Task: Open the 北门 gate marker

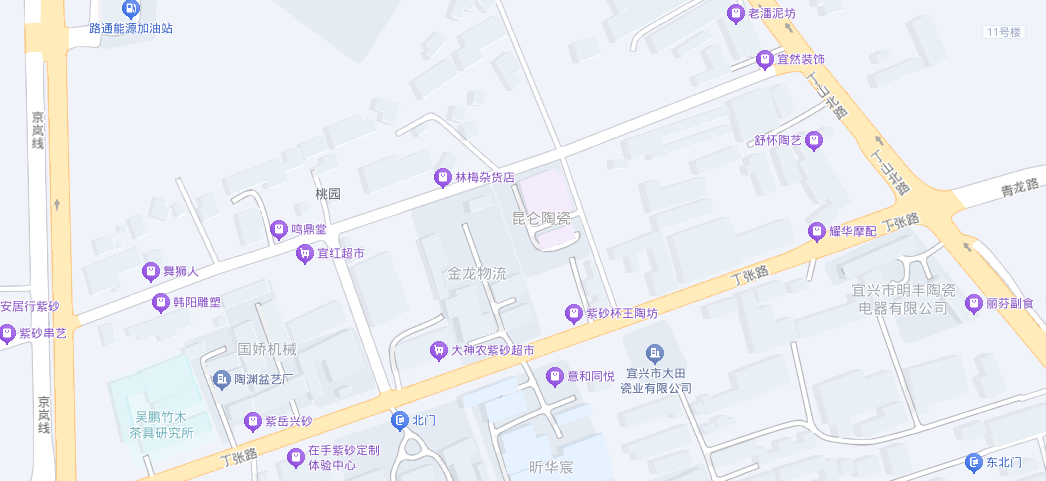Action: point(399,421)
